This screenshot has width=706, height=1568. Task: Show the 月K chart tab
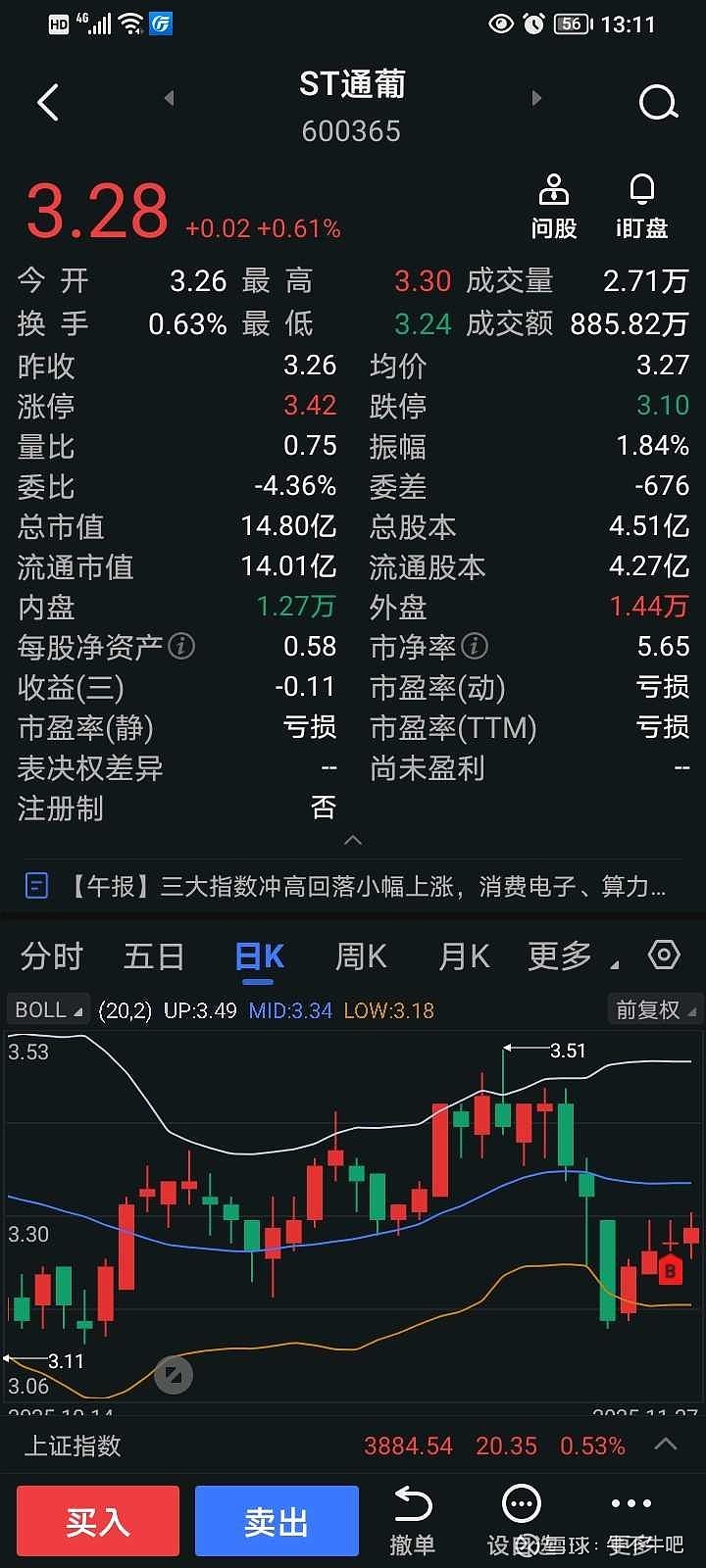point(463,955)
